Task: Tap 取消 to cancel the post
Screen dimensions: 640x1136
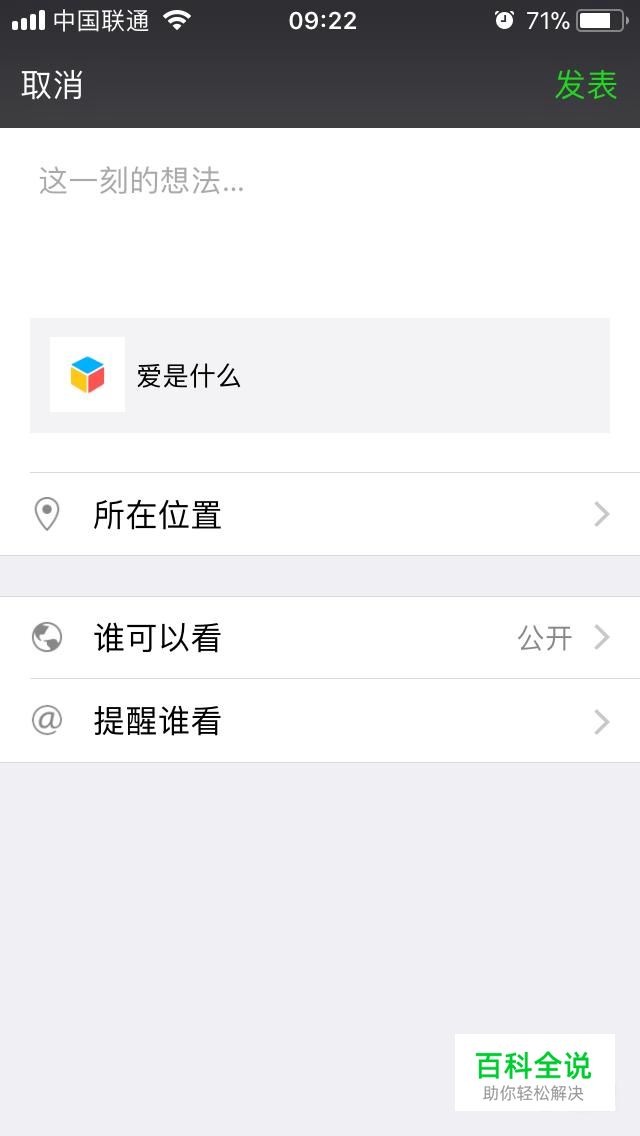Action: 52,85
